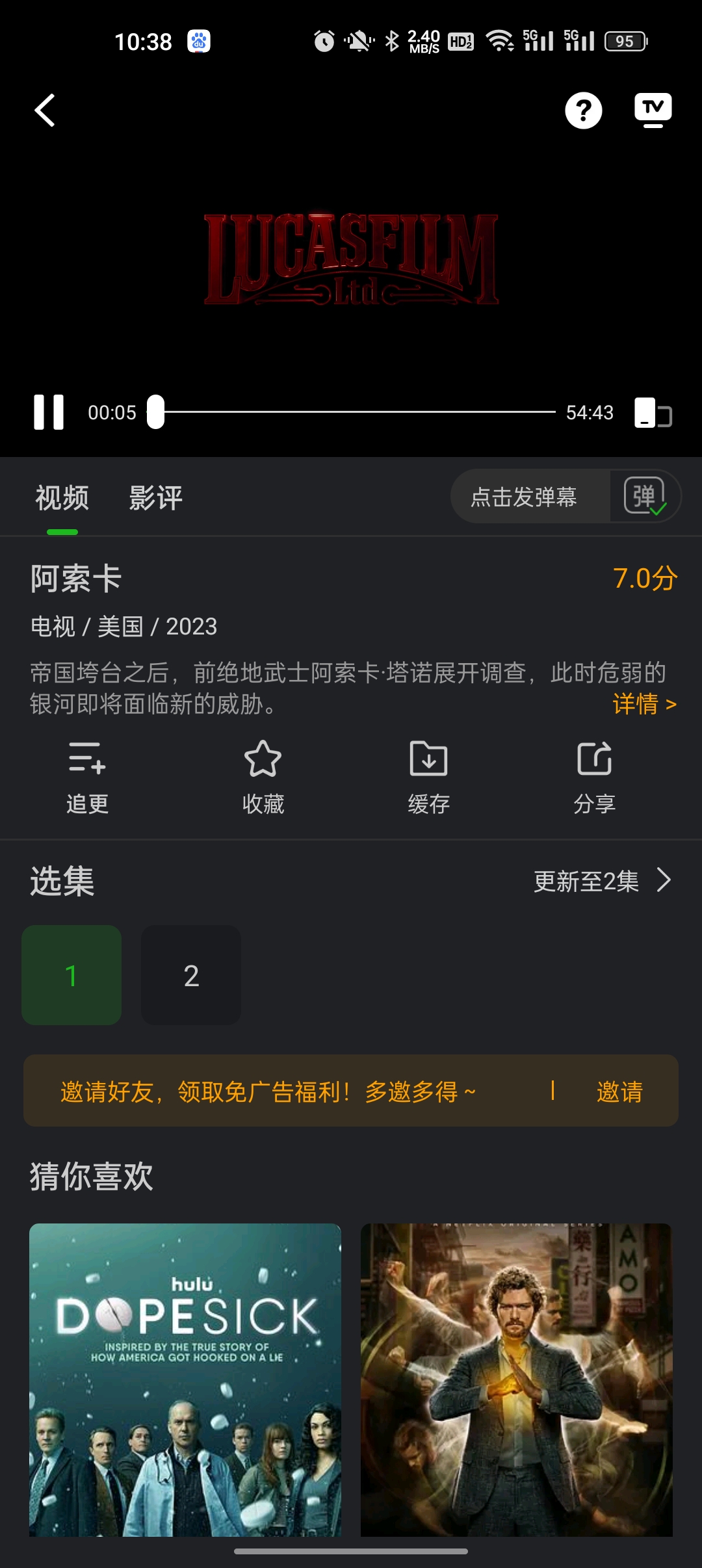Expand the 选集 section chevron
Viewport: 702px width, 1568px height.
click(664, 881)
